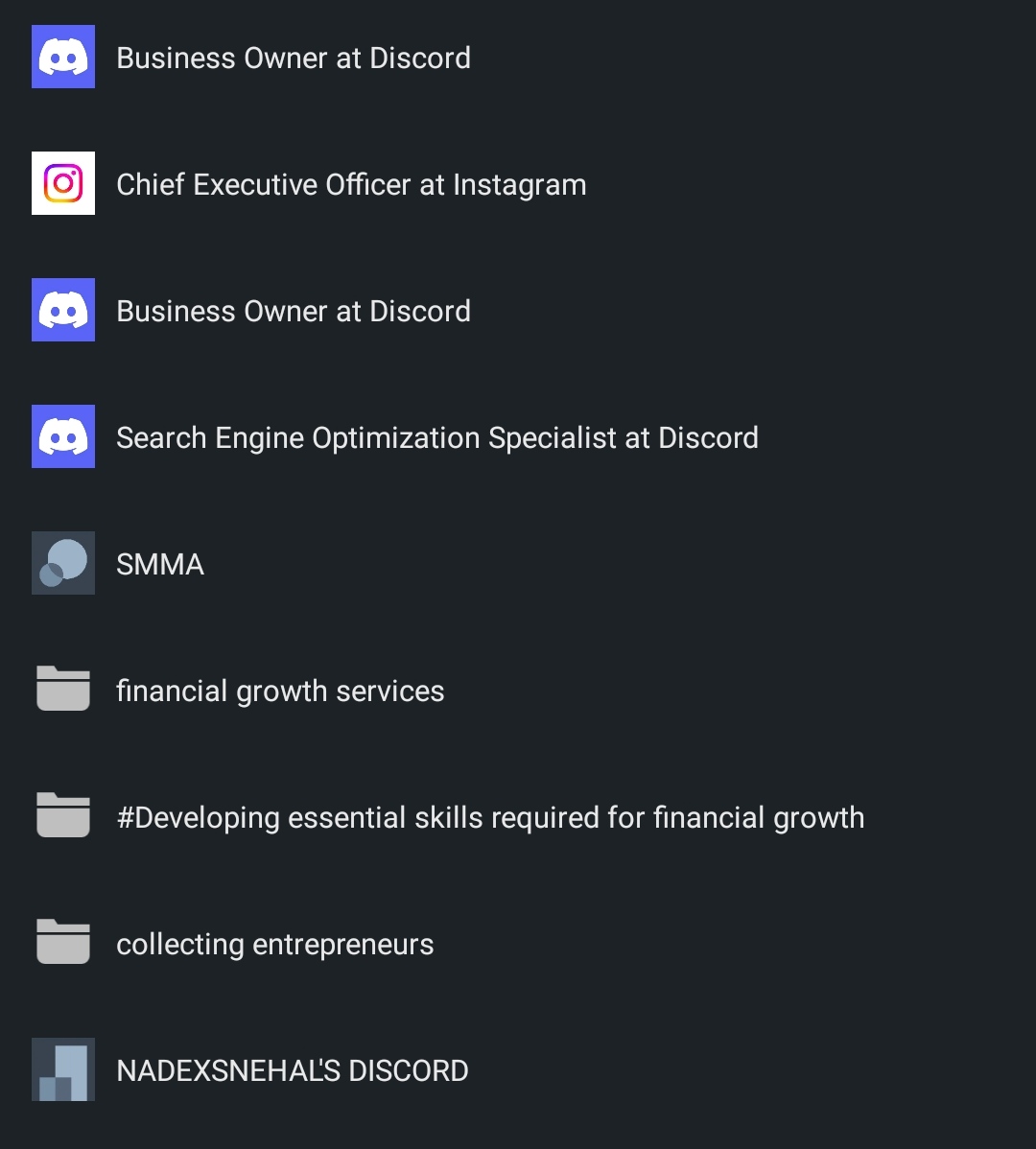Screen dimensions: 1036x1149
Task: Open #Developing essential skills folder
Action: pyautogui.click(x=489, y=818)
